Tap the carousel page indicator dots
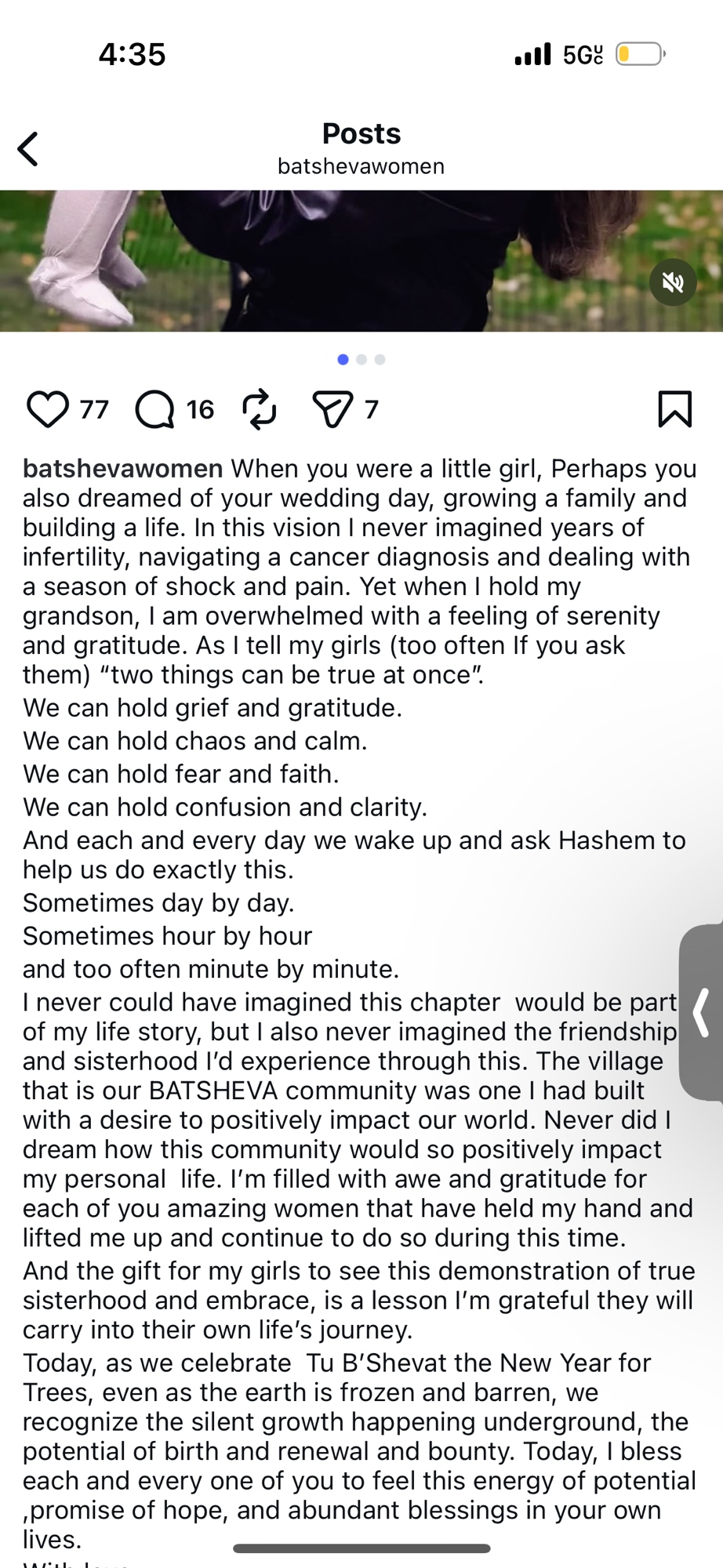 361,360
